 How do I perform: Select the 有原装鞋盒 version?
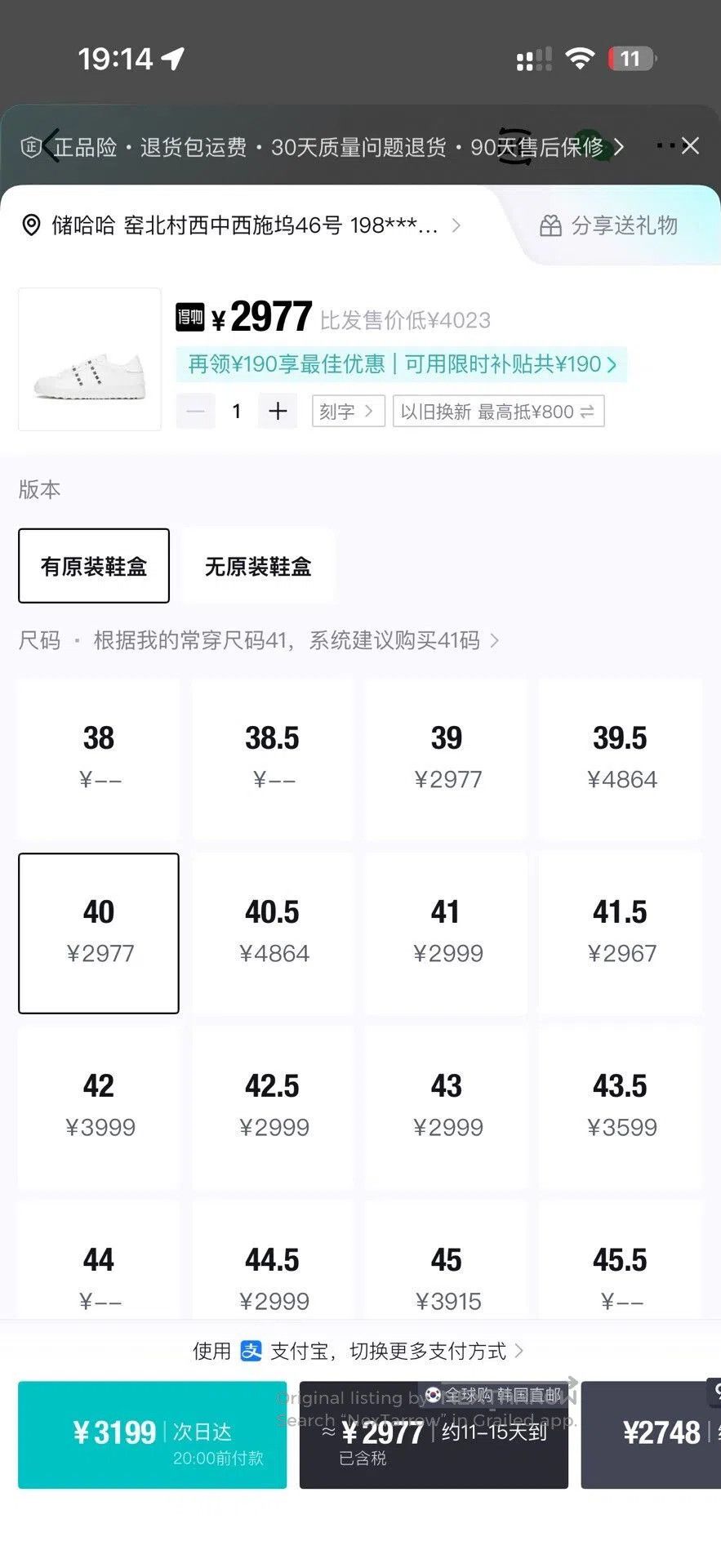click(94, 566)
